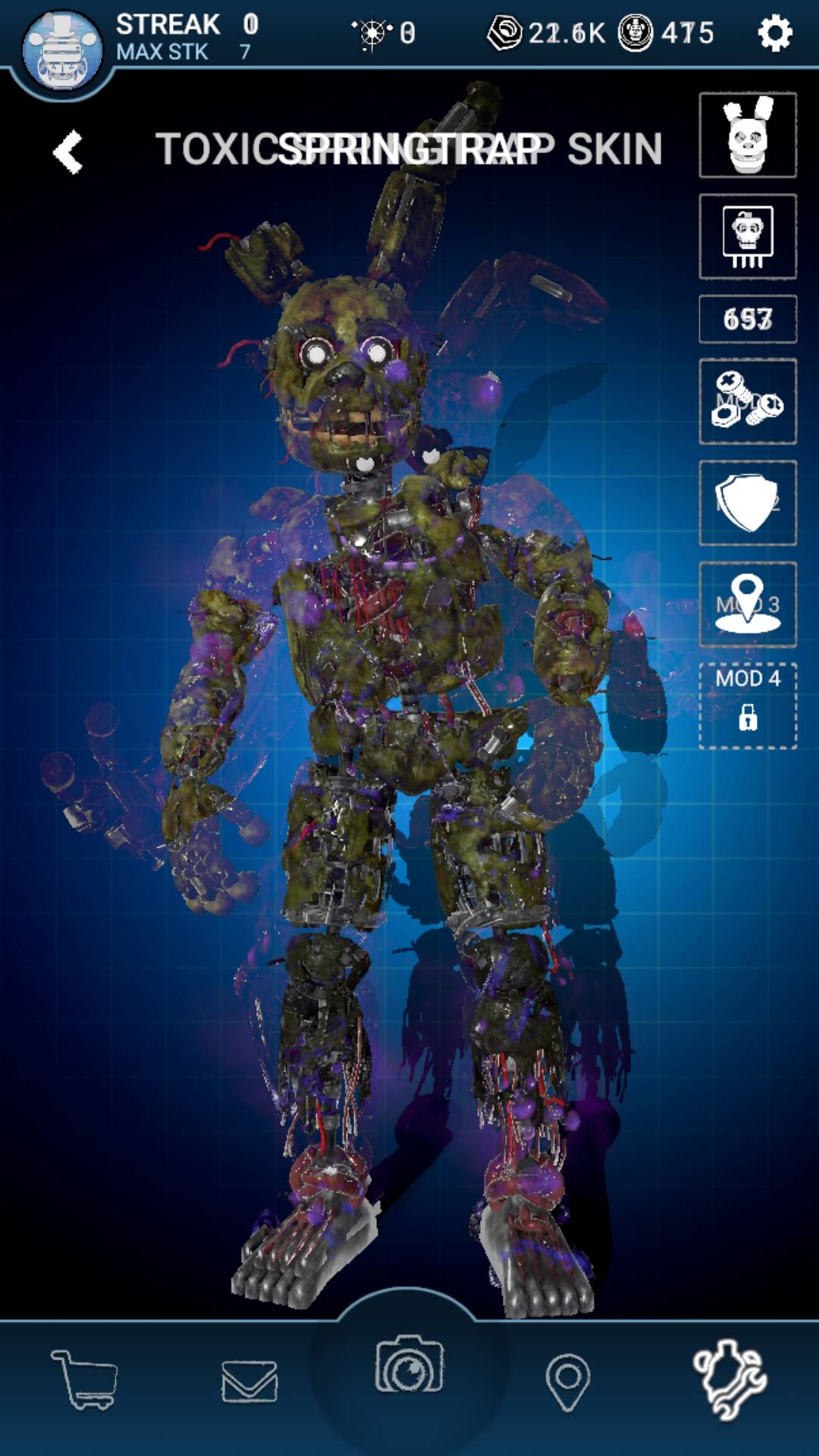The width and height of the screenshot is (819, 1456).
Task: Switch to the camera tab
Action: click(409, 1365)
